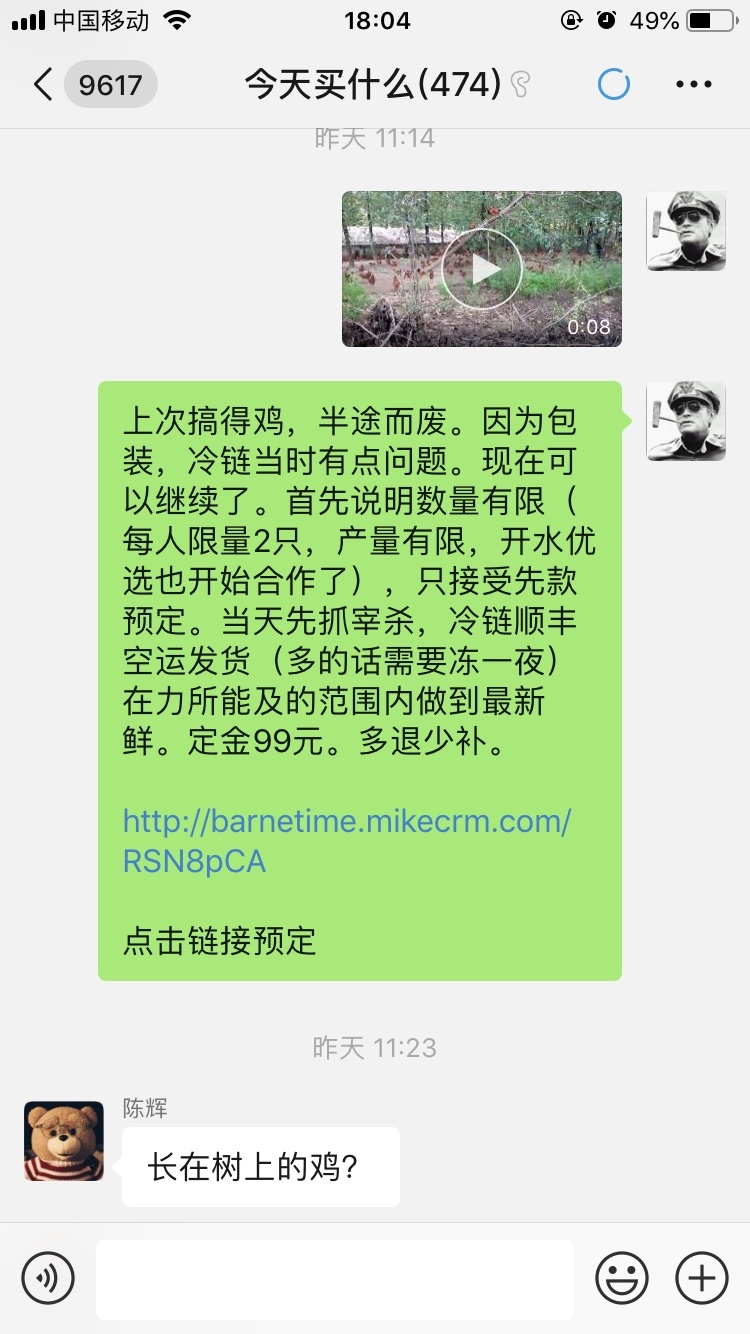This screenshot has height=1334, width=750.
Task: Tap the loading refresh circle in the top bar
Action: [614, 85]
